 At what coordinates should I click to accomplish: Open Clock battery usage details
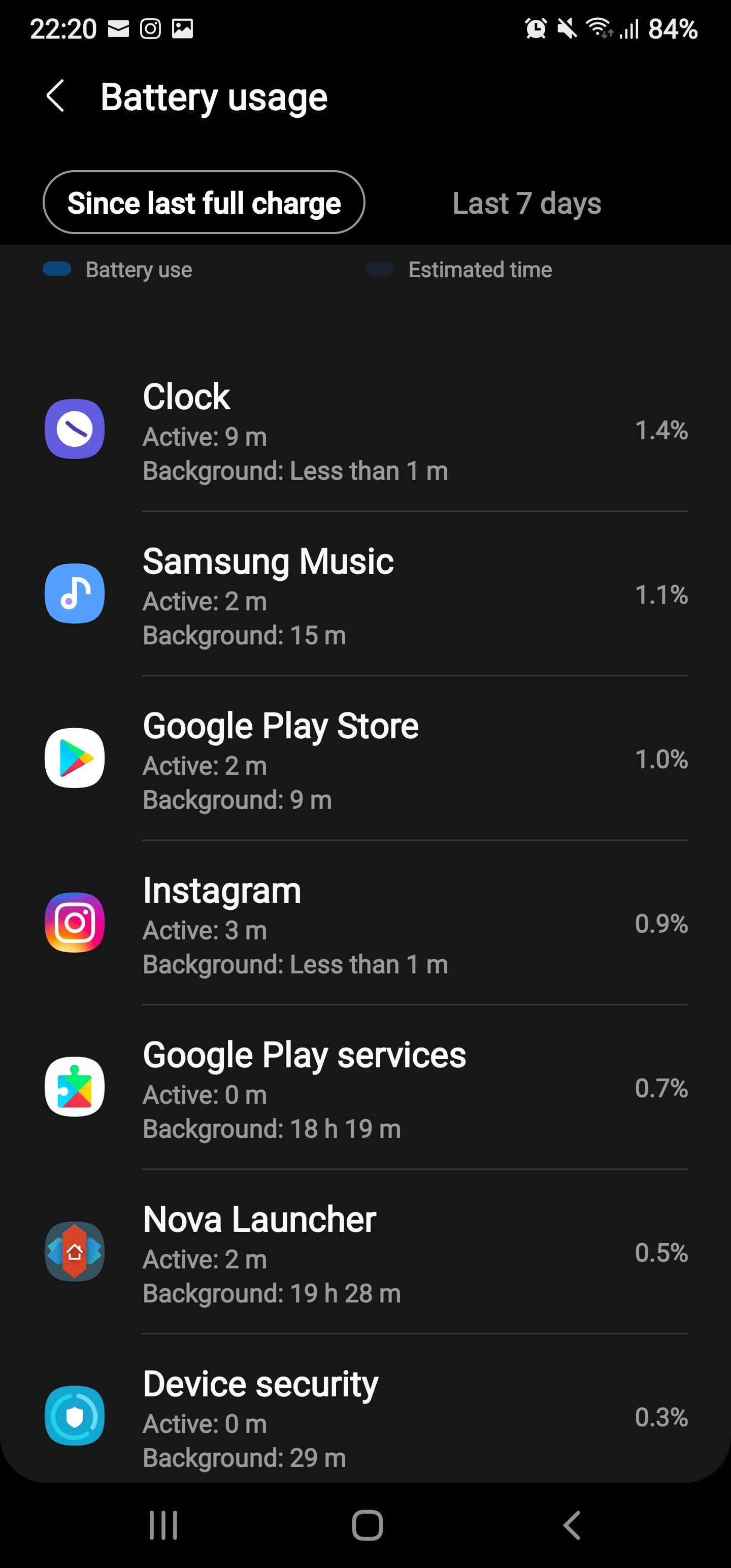click(365, 431)
